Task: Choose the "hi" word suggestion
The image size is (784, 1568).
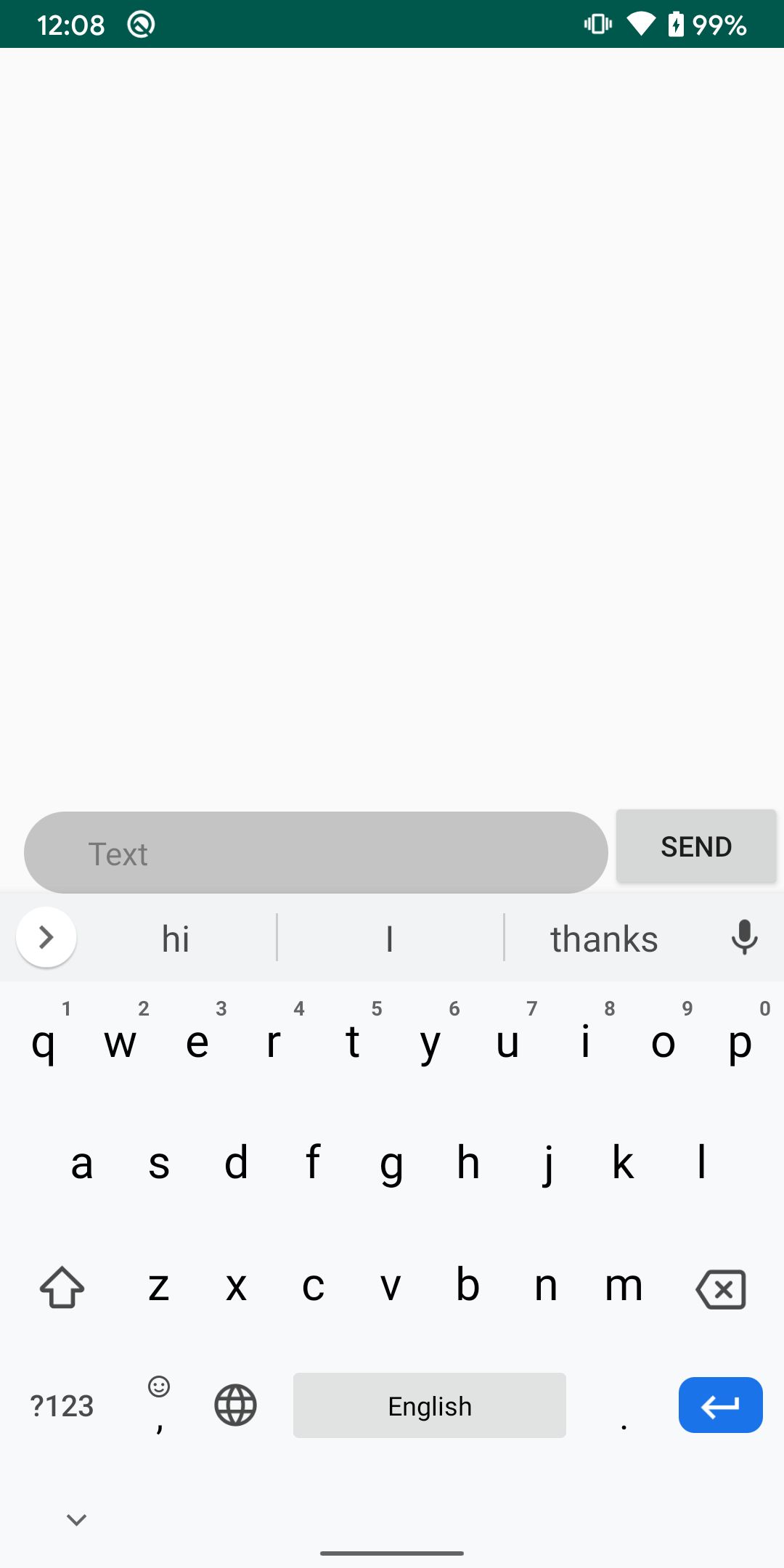Action: pyautogui.click(x=176, y=939)
